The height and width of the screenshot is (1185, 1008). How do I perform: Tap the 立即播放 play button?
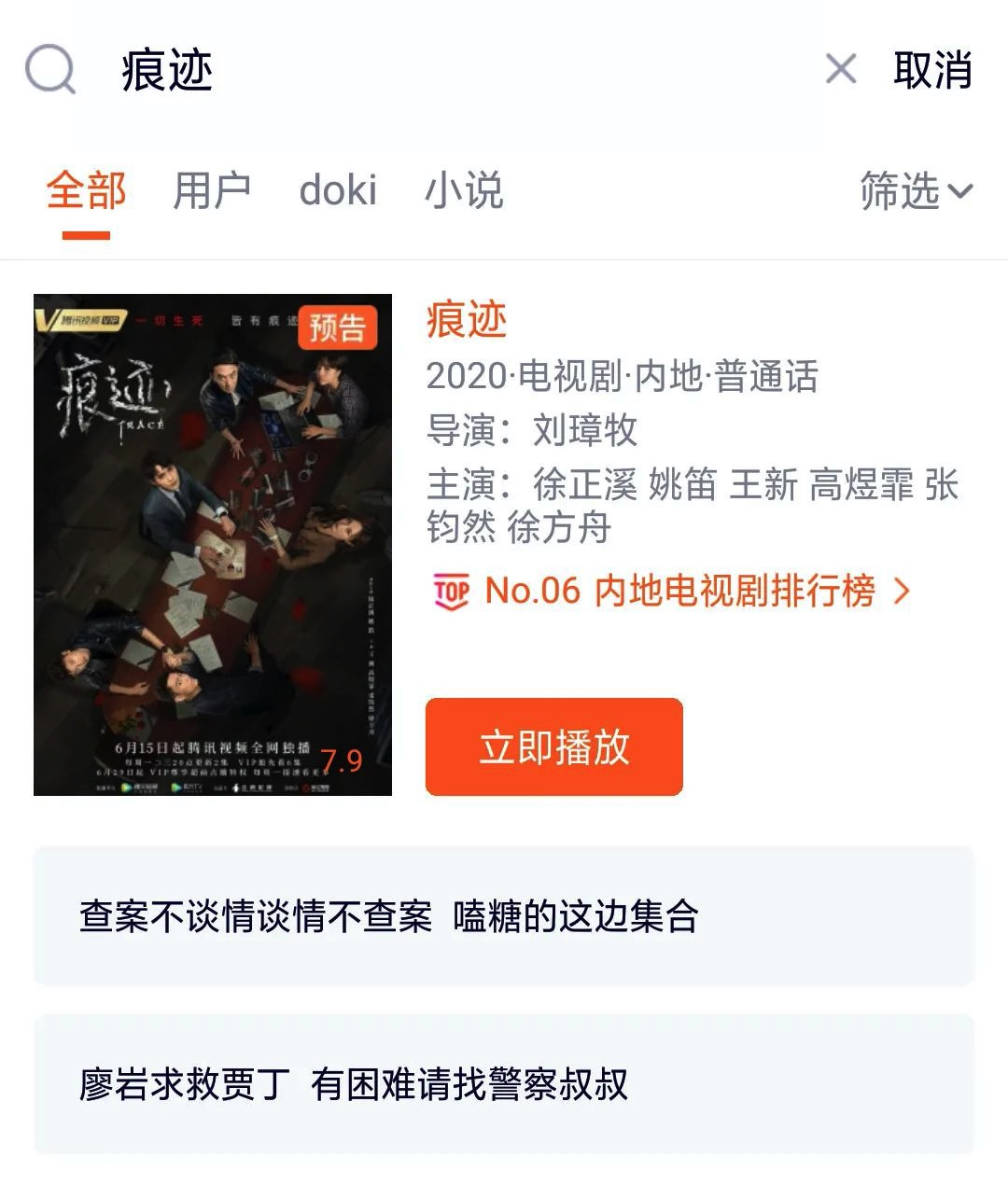point(554,747)
